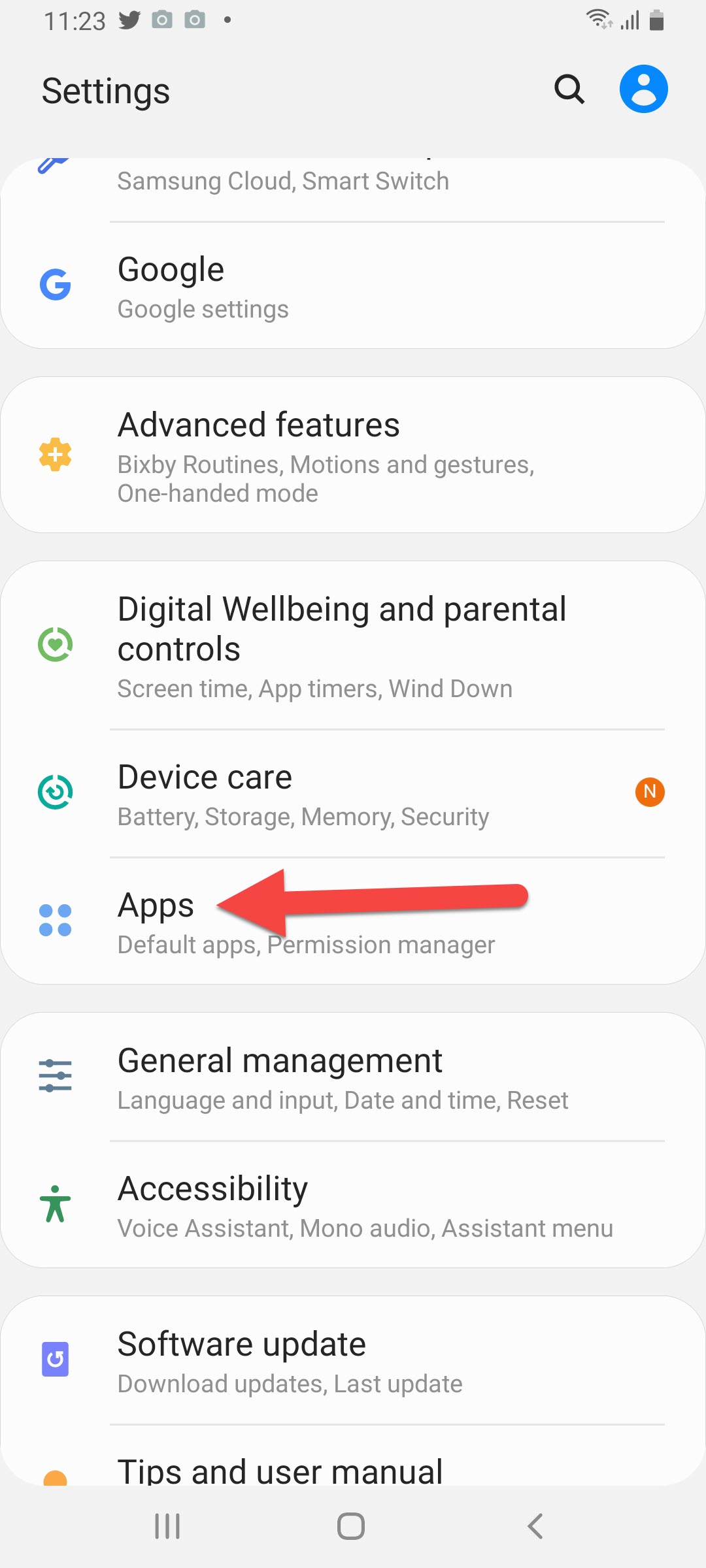Open Accessibility settings
706x1568 pixels.
coord(353,1205)
